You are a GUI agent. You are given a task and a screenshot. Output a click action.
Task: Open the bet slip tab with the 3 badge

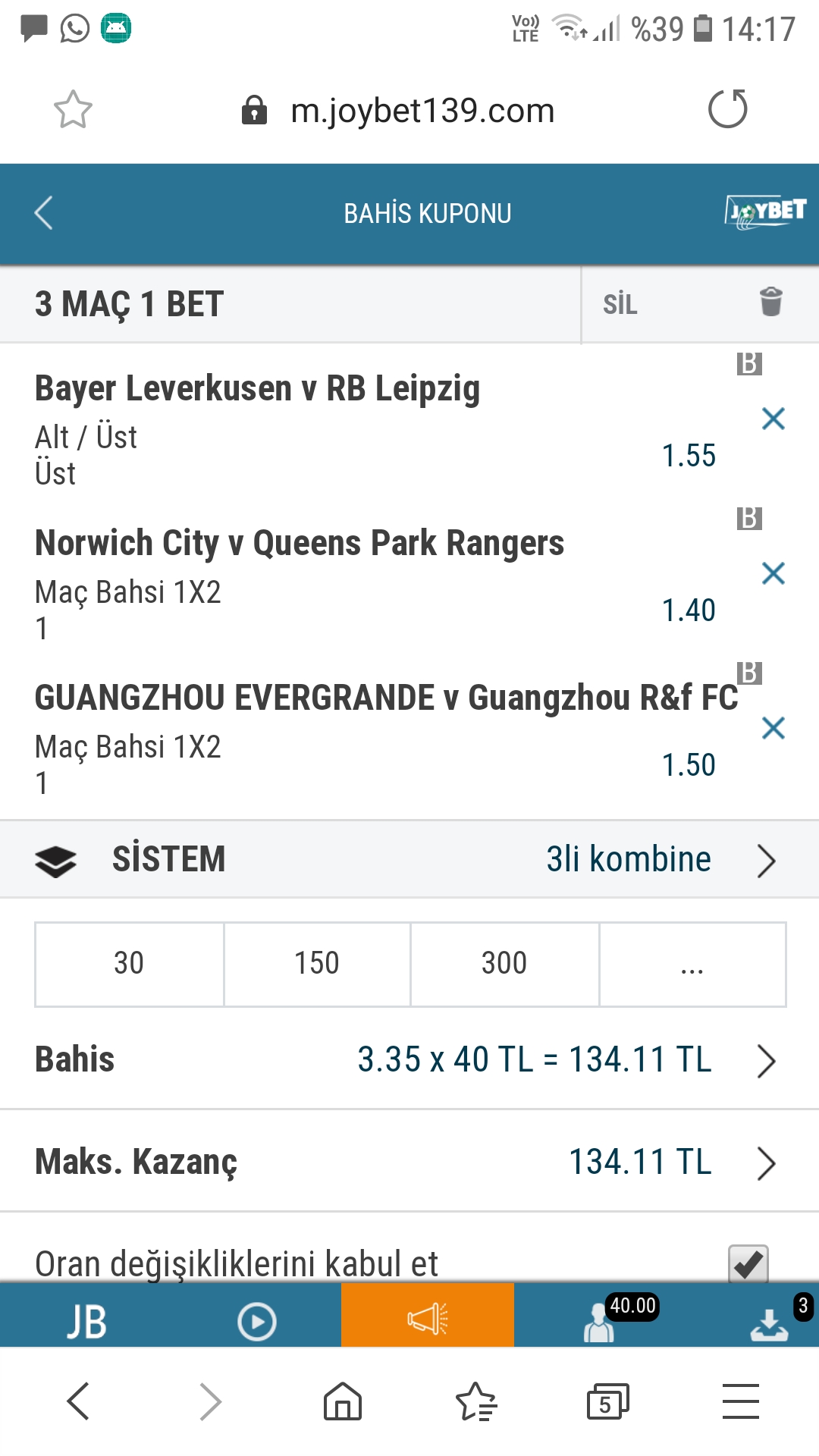pos(770,1321)
